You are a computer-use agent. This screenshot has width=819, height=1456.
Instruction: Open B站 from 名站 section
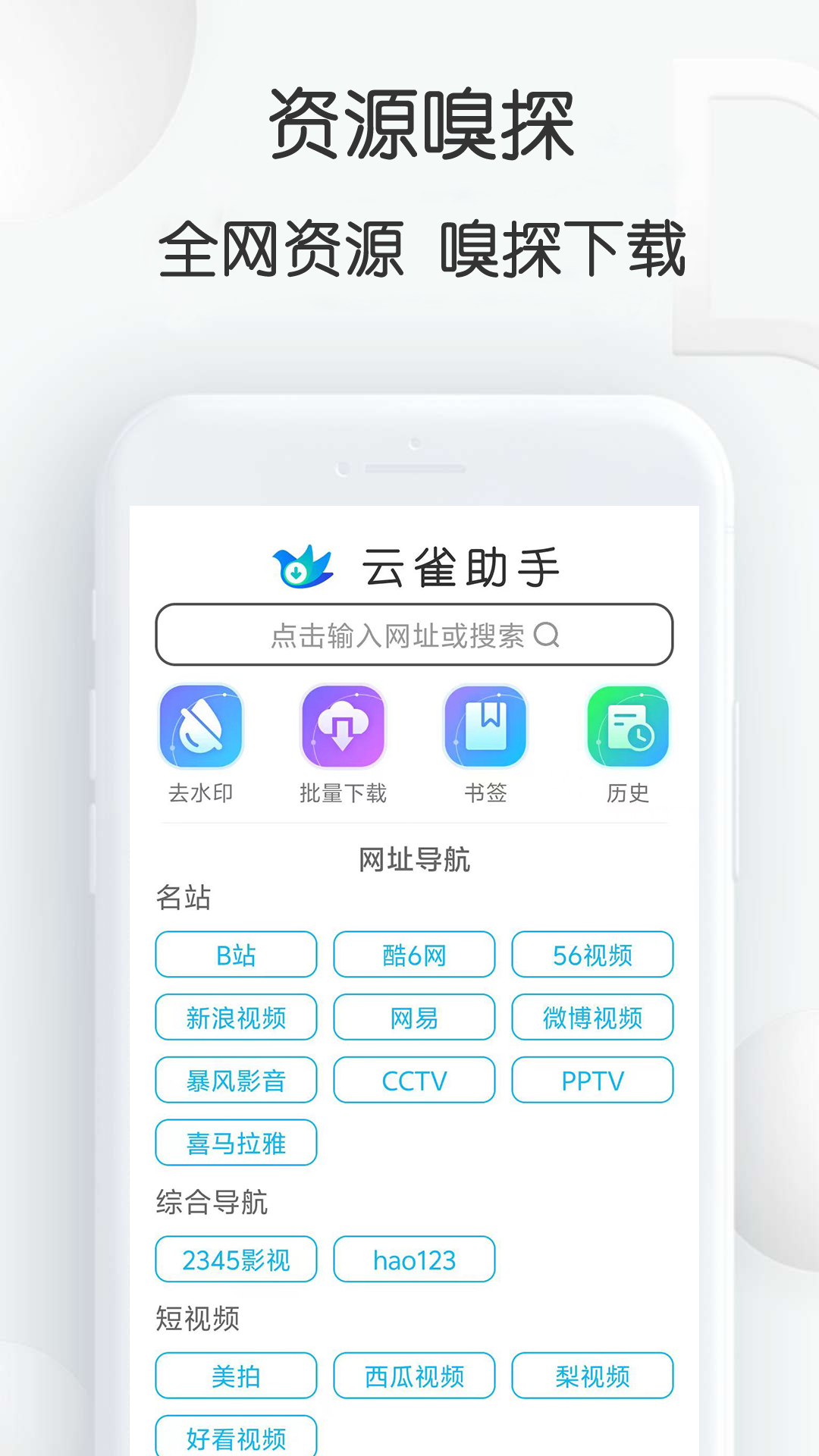[x=236, y=955]
